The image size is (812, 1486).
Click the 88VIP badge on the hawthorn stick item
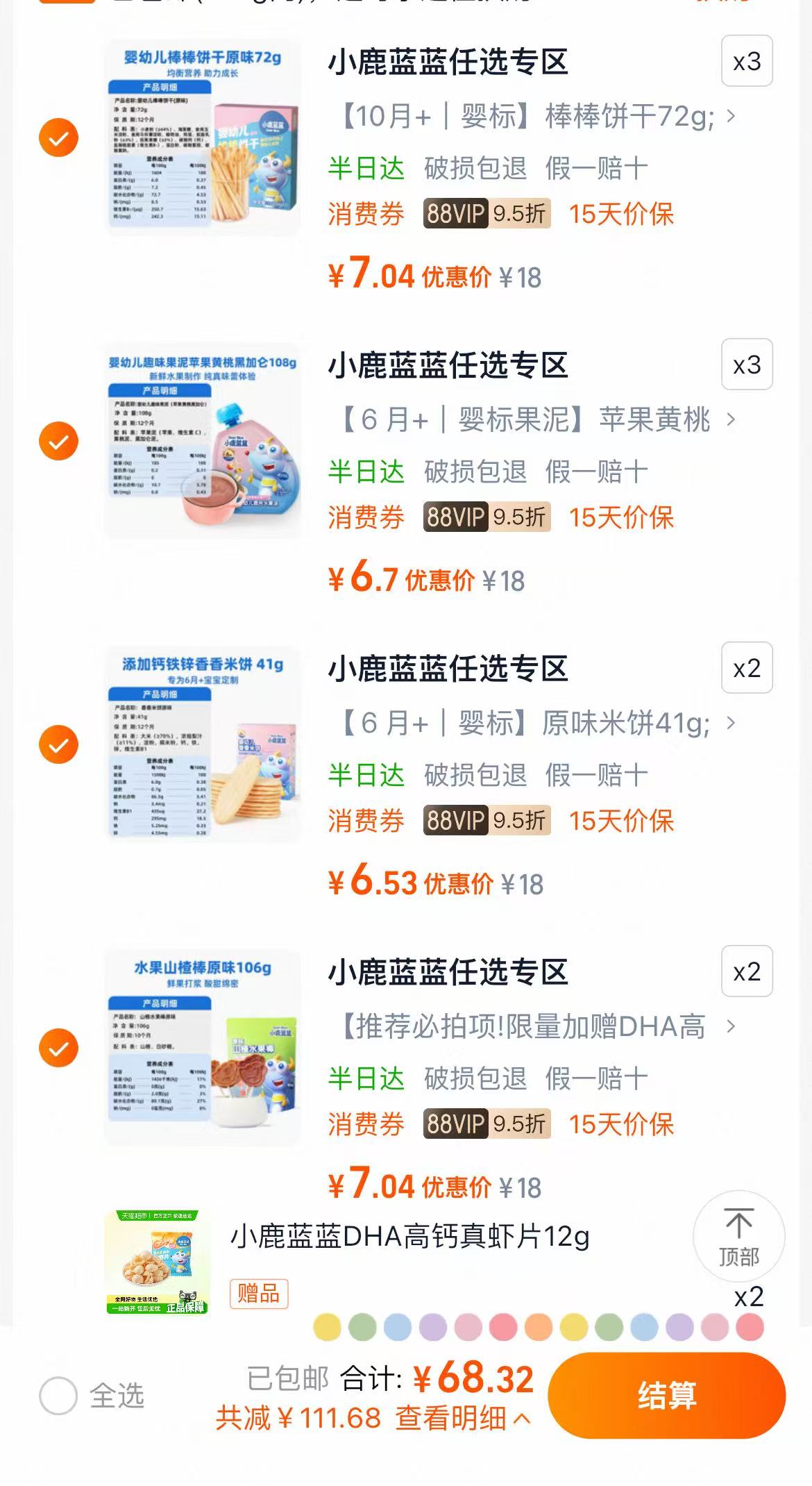(x=453, y=1124)
